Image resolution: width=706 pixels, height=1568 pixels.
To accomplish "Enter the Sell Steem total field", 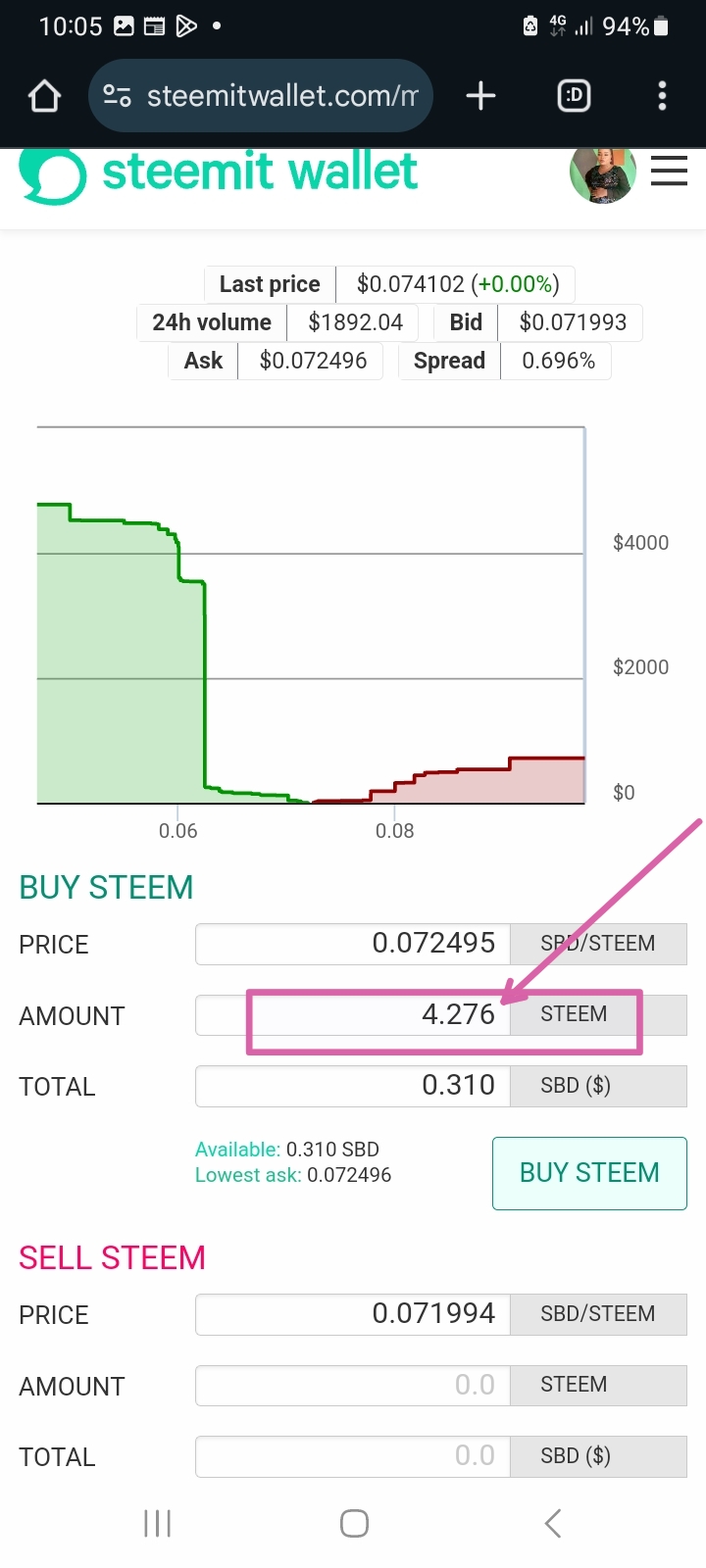I will click(x=353, y=1456).
